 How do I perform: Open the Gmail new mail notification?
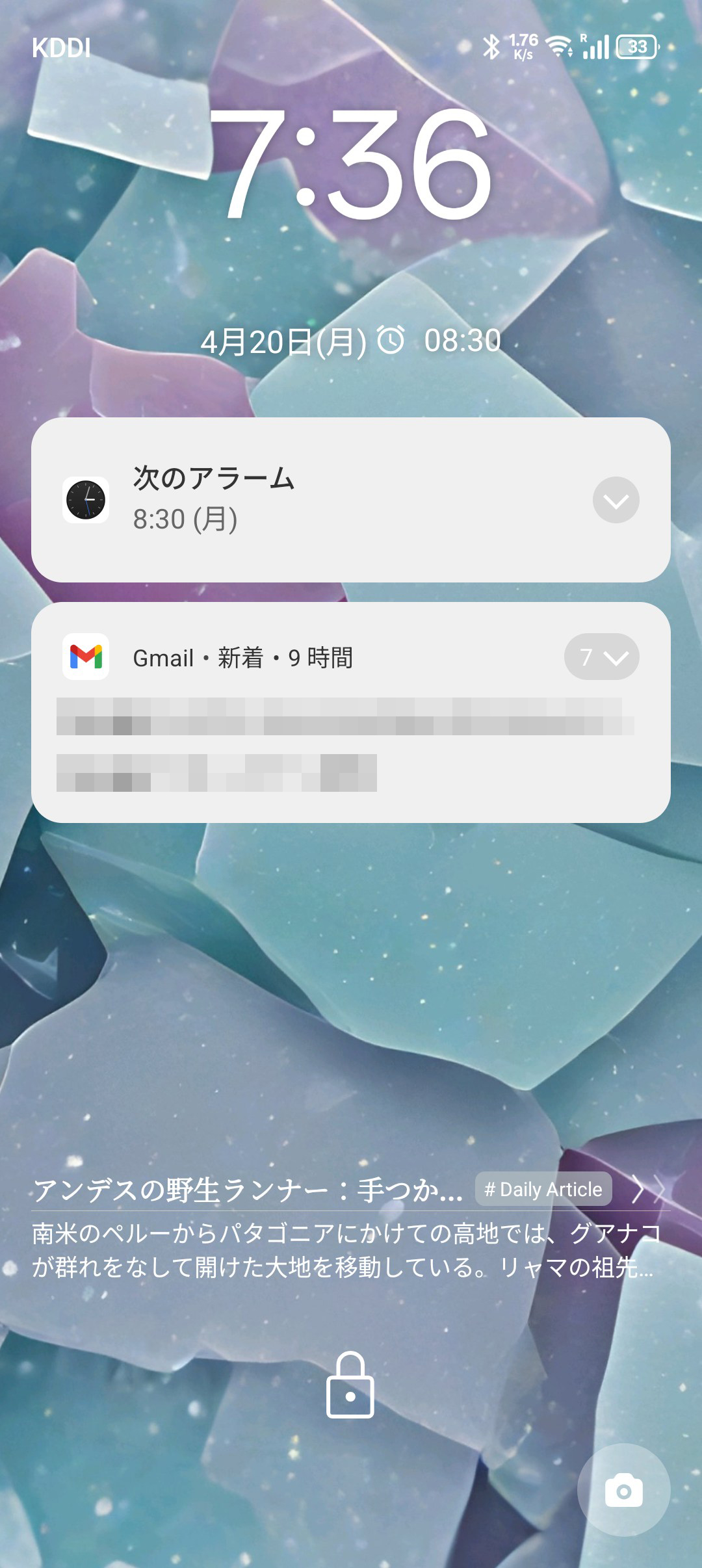click(x=351, y=712)
